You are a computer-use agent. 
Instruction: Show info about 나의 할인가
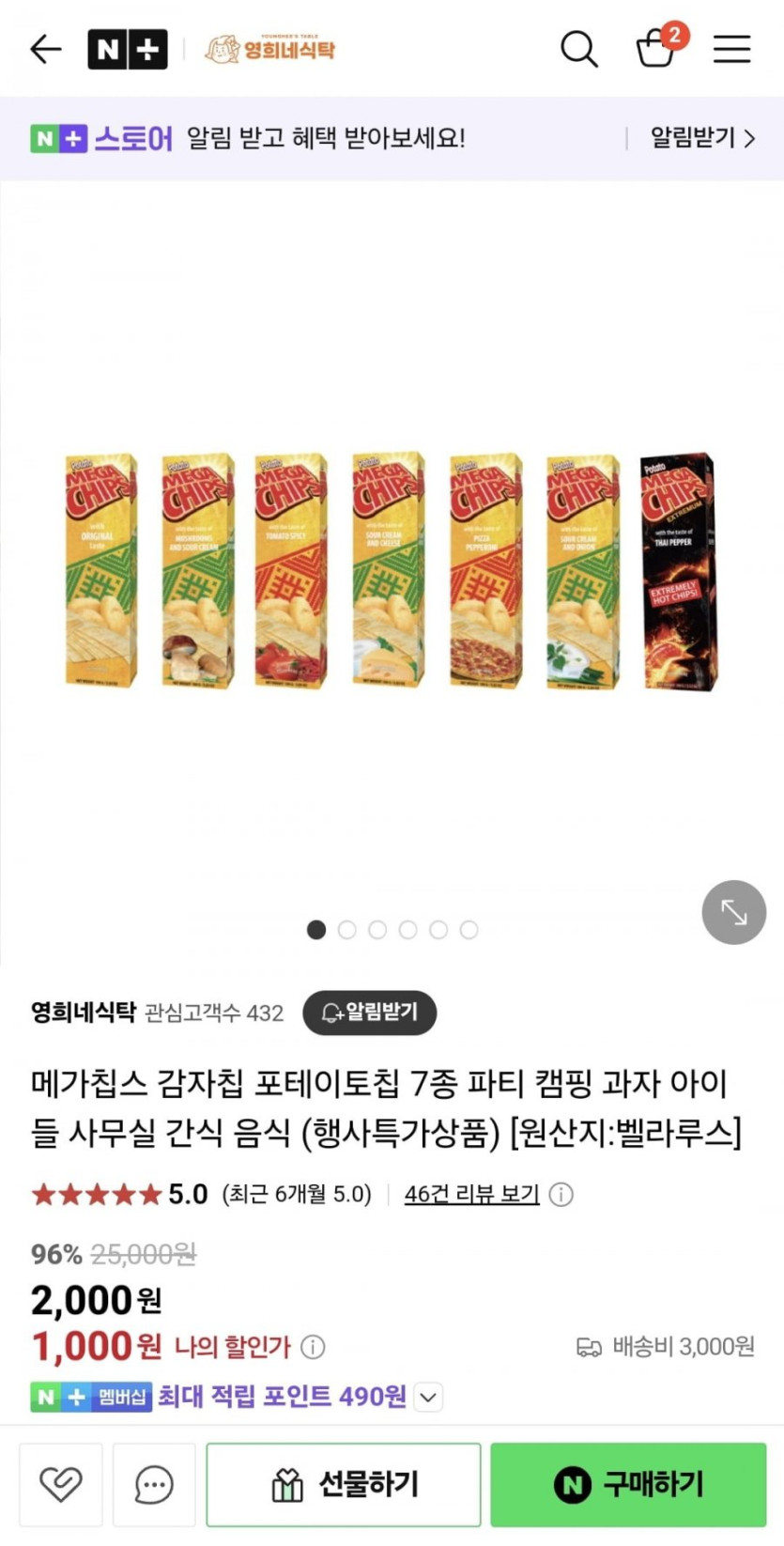pyautogui.click(x=313, y=1347)
